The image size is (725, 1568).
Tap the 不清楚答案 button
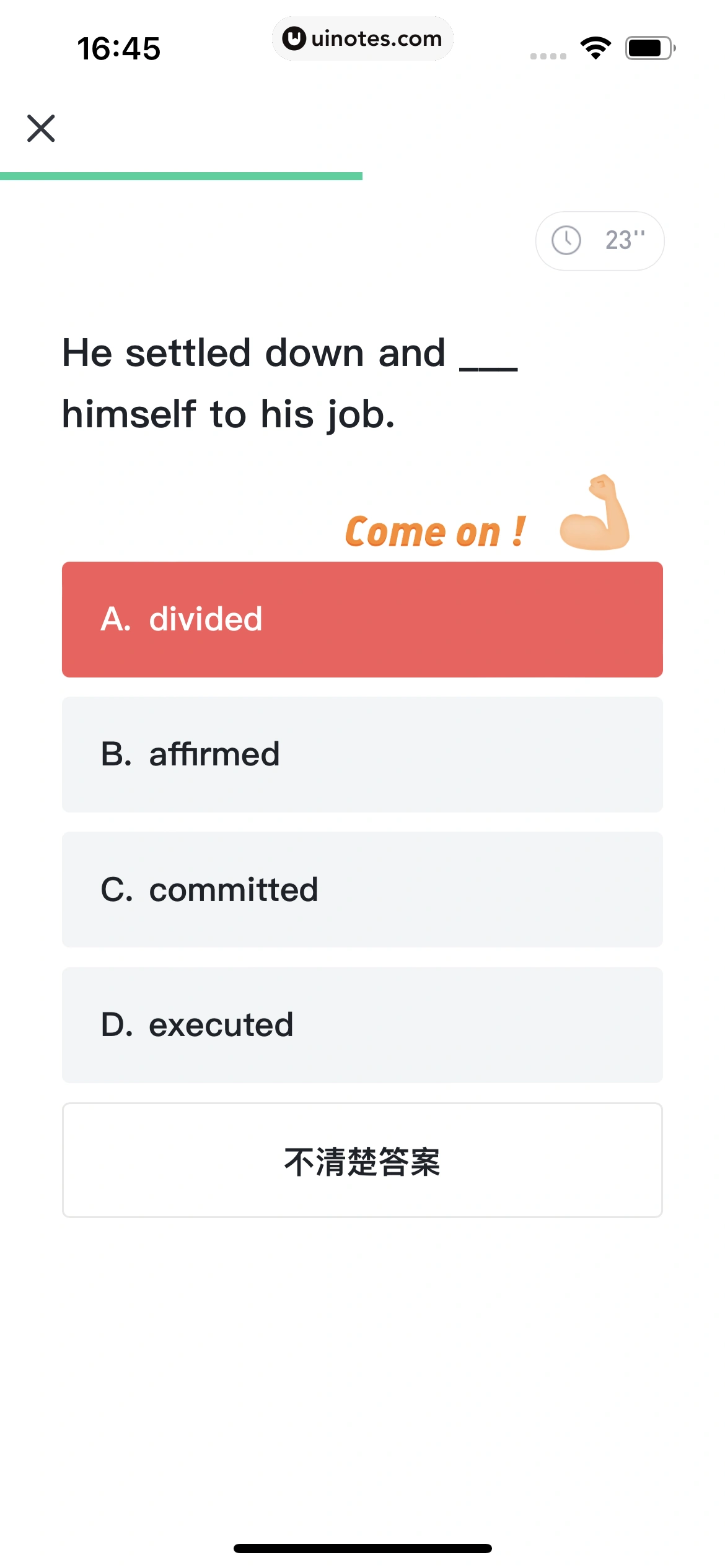[362, 1160]
